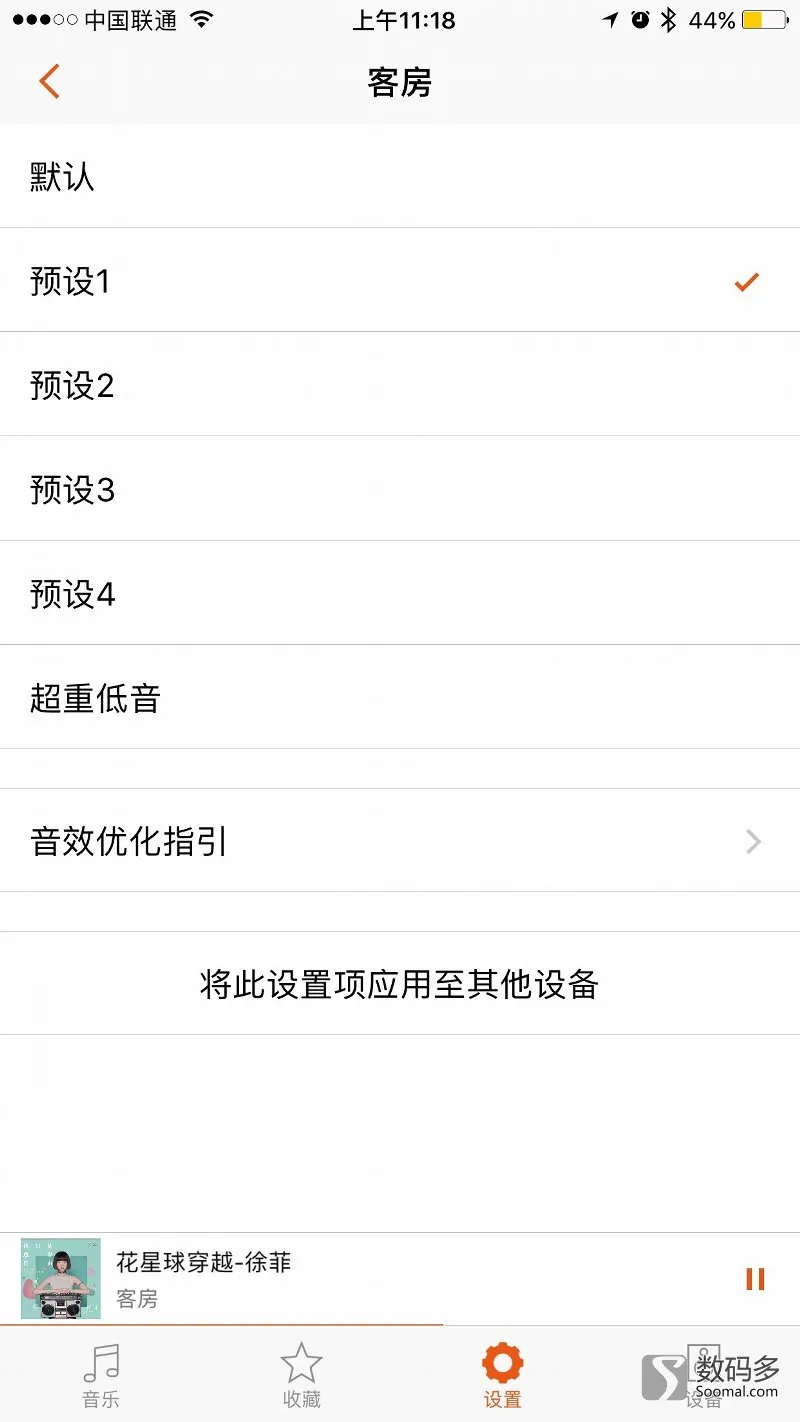Select the 默认 sound preset
Image resolution: width=800 pixels, height=1422 pixels.
click(x=400, y=176)
